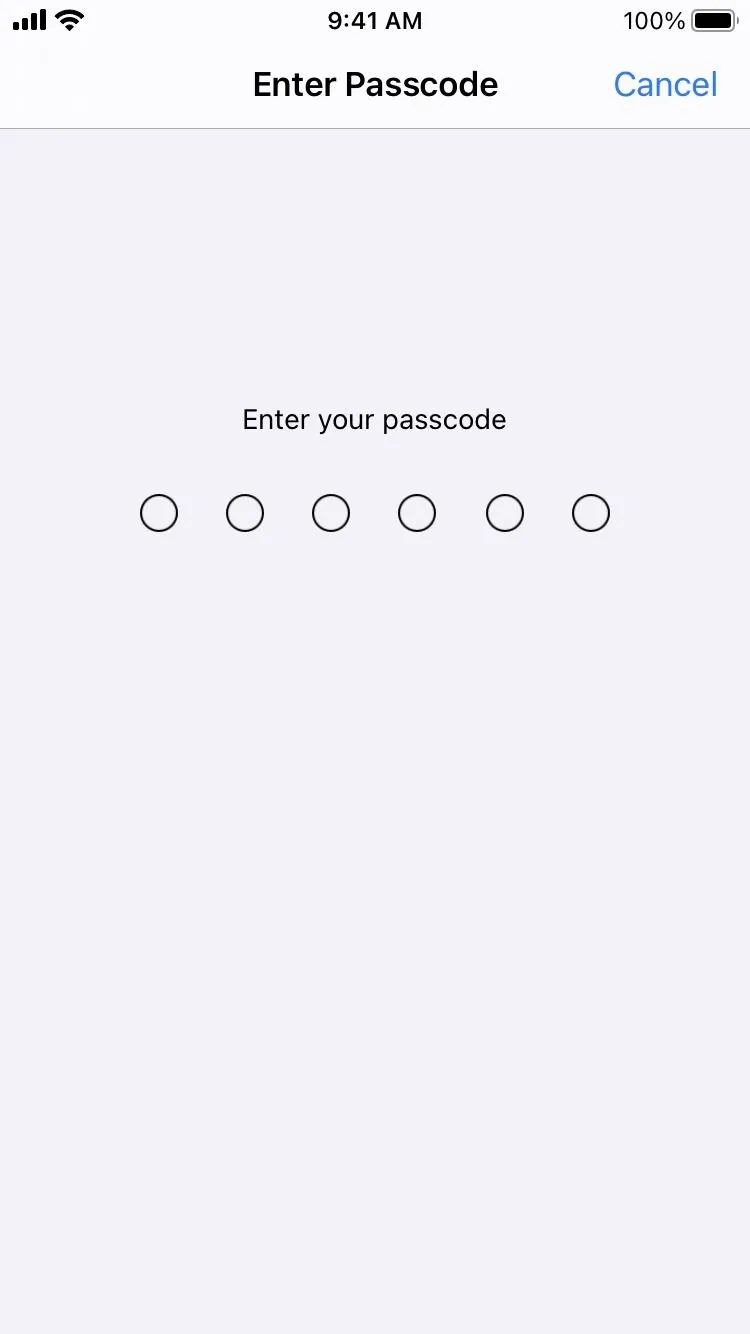Screen dimensions: 750x1334
Task: Cancel passcode entry
Action: pyautogui.click(x=665, y=85)
